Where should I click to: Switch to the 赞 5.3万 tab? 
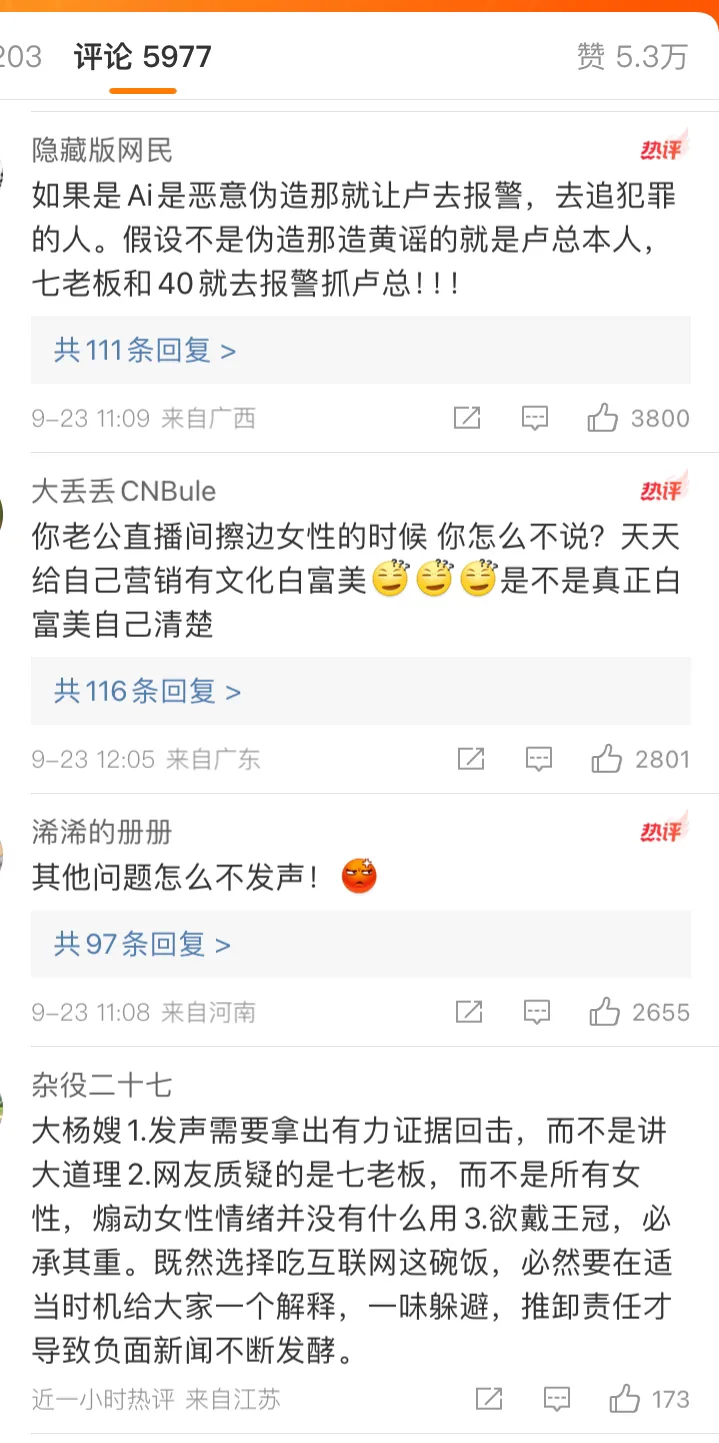coord(632,57)
